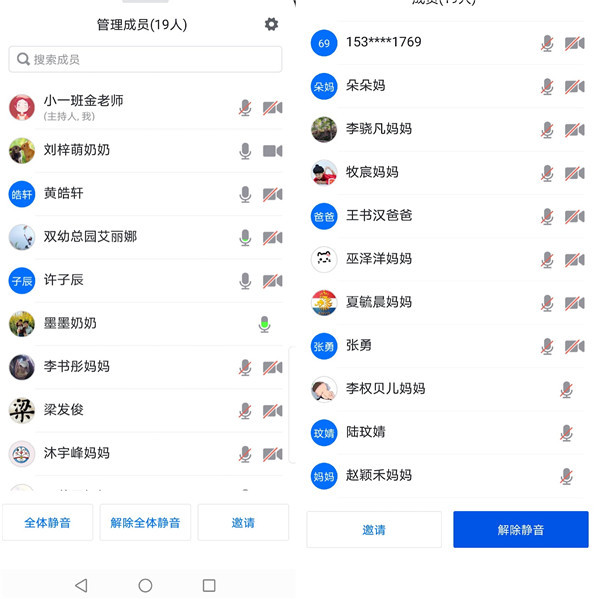Image resolution: width=600 pixels, height=599 pixels.
Task: Open member 双幼总园艾丽娜
Action: pyautogui.click(x=120, y=237)
